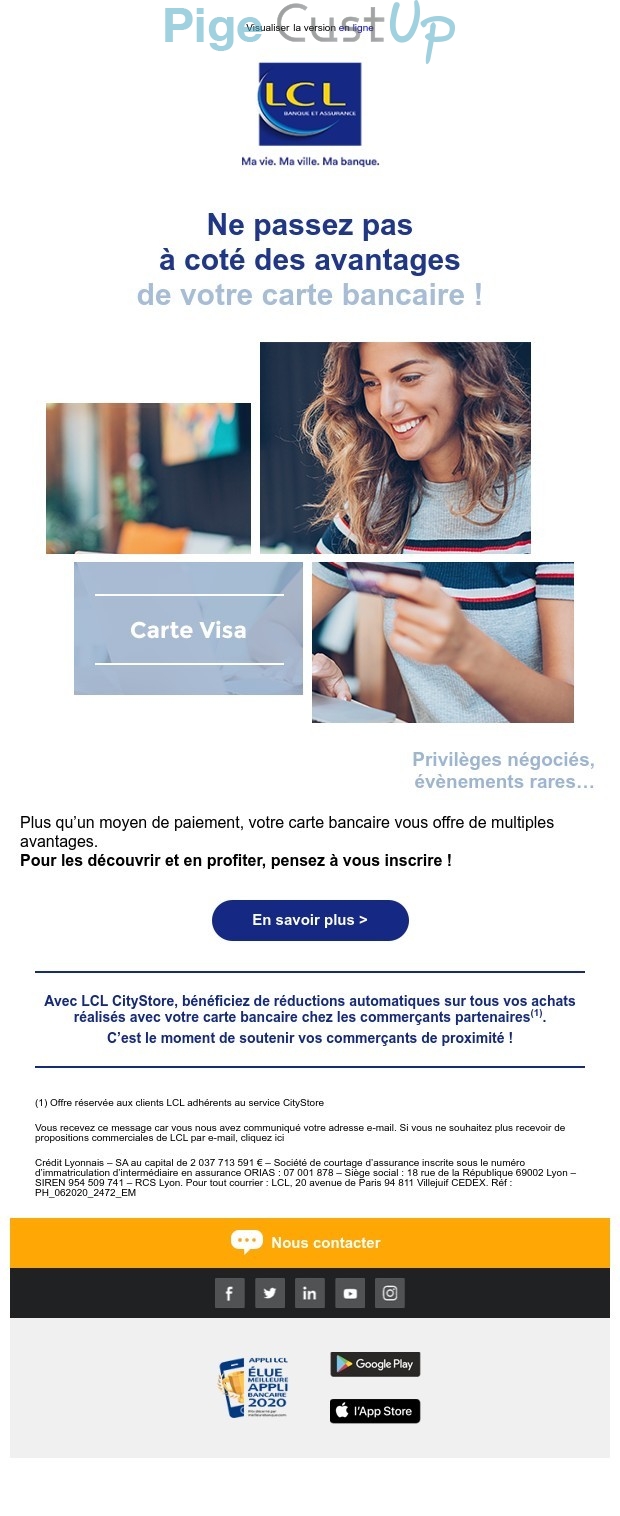Open Nous contacter
Viewport: 620px width, 1516px height.
coord(310,1243)
